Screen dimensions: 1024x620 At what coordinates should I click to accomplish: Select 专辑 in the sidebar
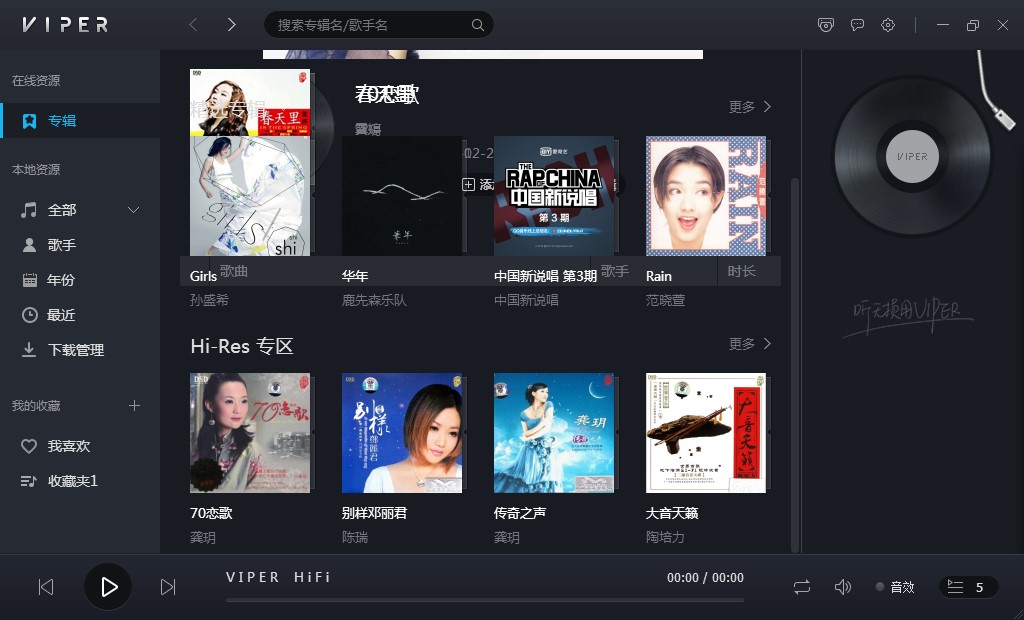pos(62,121)
